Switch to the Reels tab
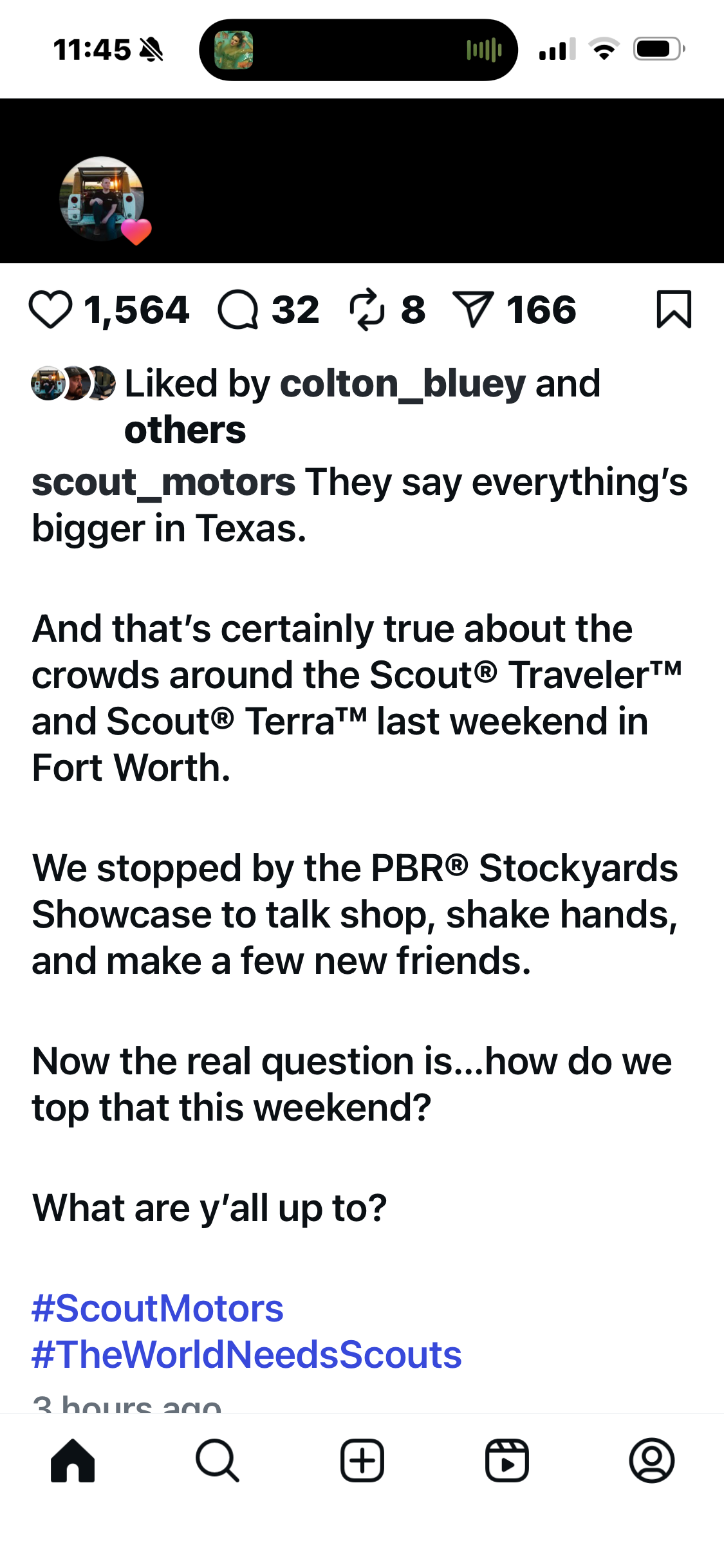 [507, 1461]
